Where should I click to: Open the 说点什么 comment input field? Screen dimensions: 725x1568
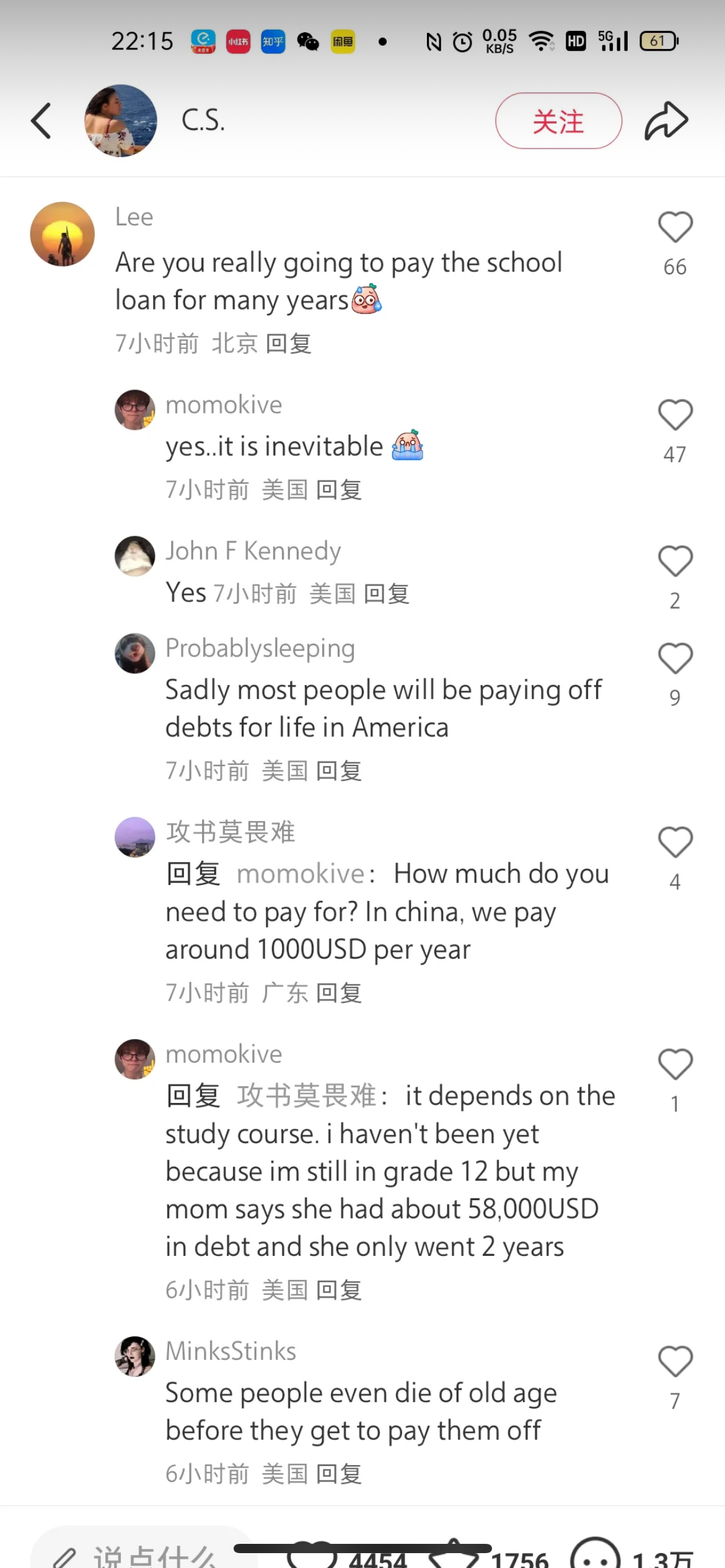coord(143,1554)
